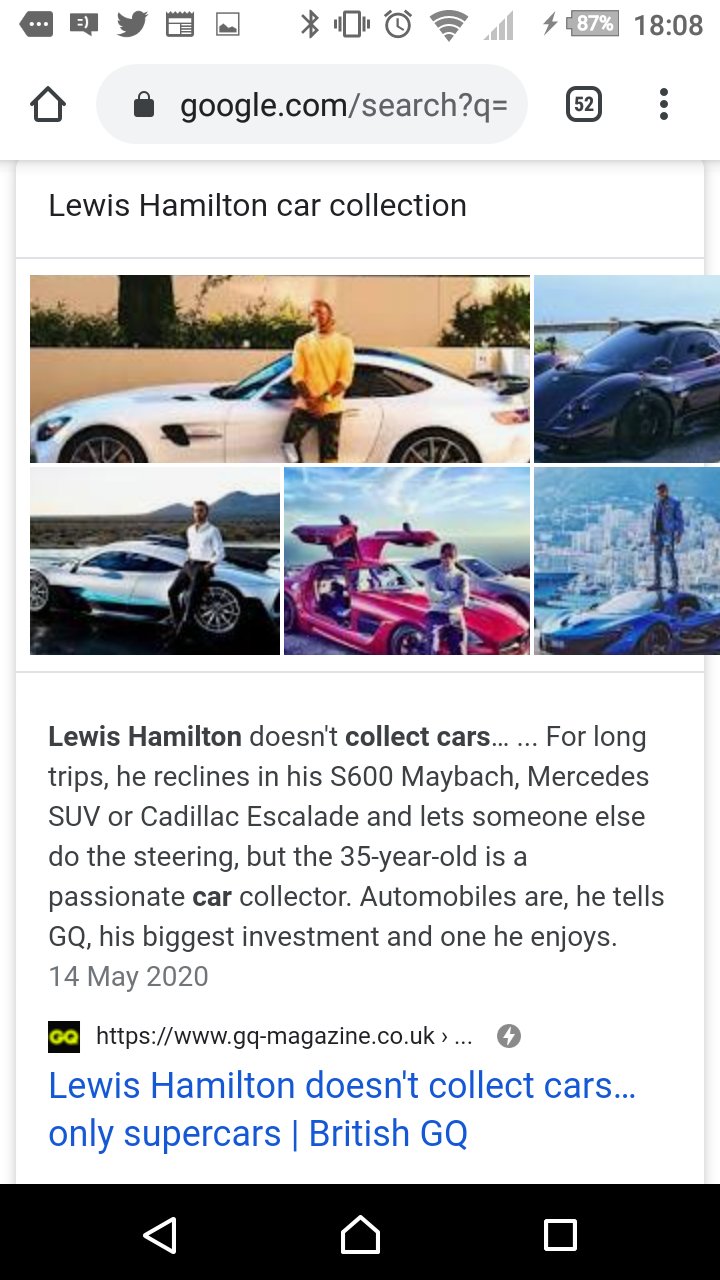
Task: Open image of man beside silver hypercar
Action: click(x=155, y=561)
